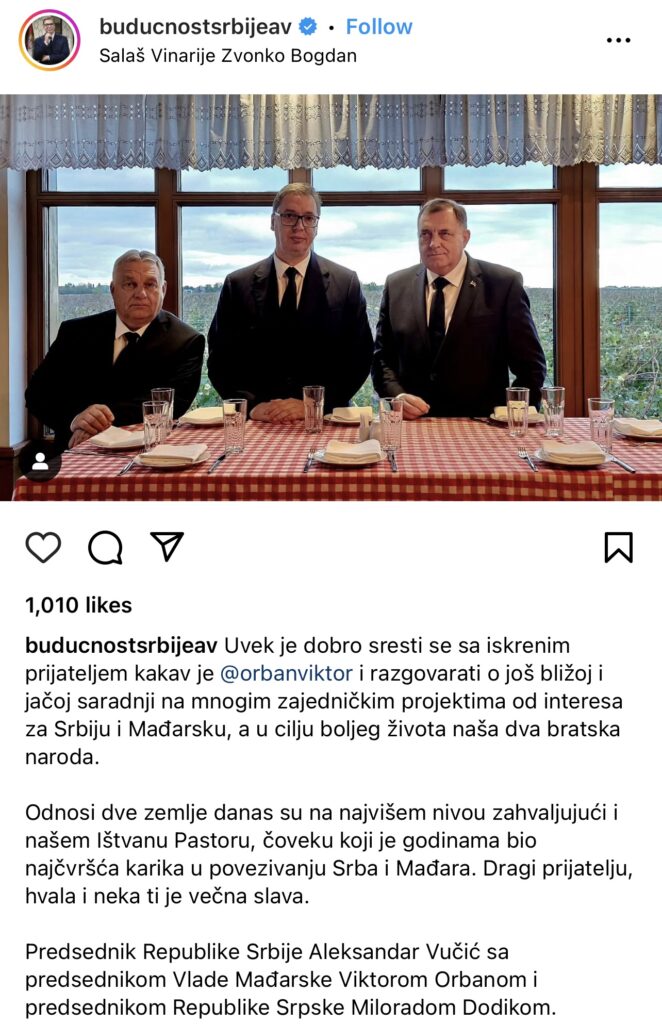View the list of 1,010 likes

click(x=78, y=605)
